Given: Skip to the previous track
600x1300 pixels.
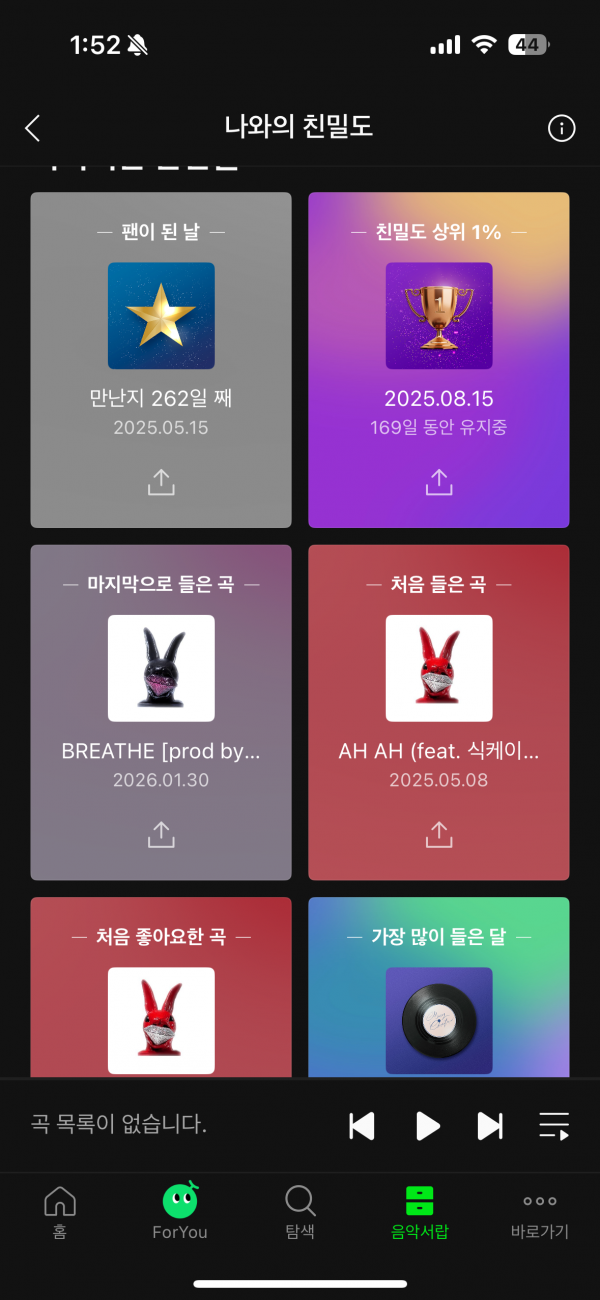Looking at the screenshot, I should click(x=362, y=1126).
